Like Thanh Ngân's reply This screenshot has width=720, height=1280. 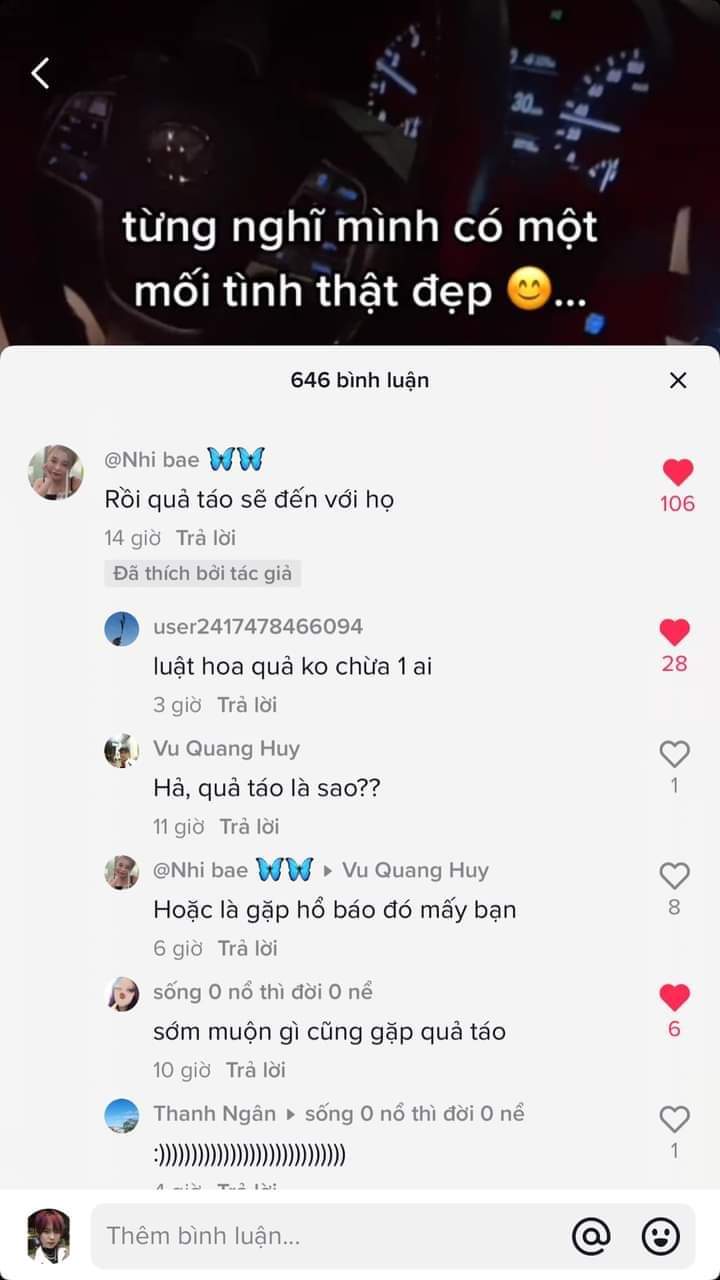pyautogui.click(x=675, y=1118)
